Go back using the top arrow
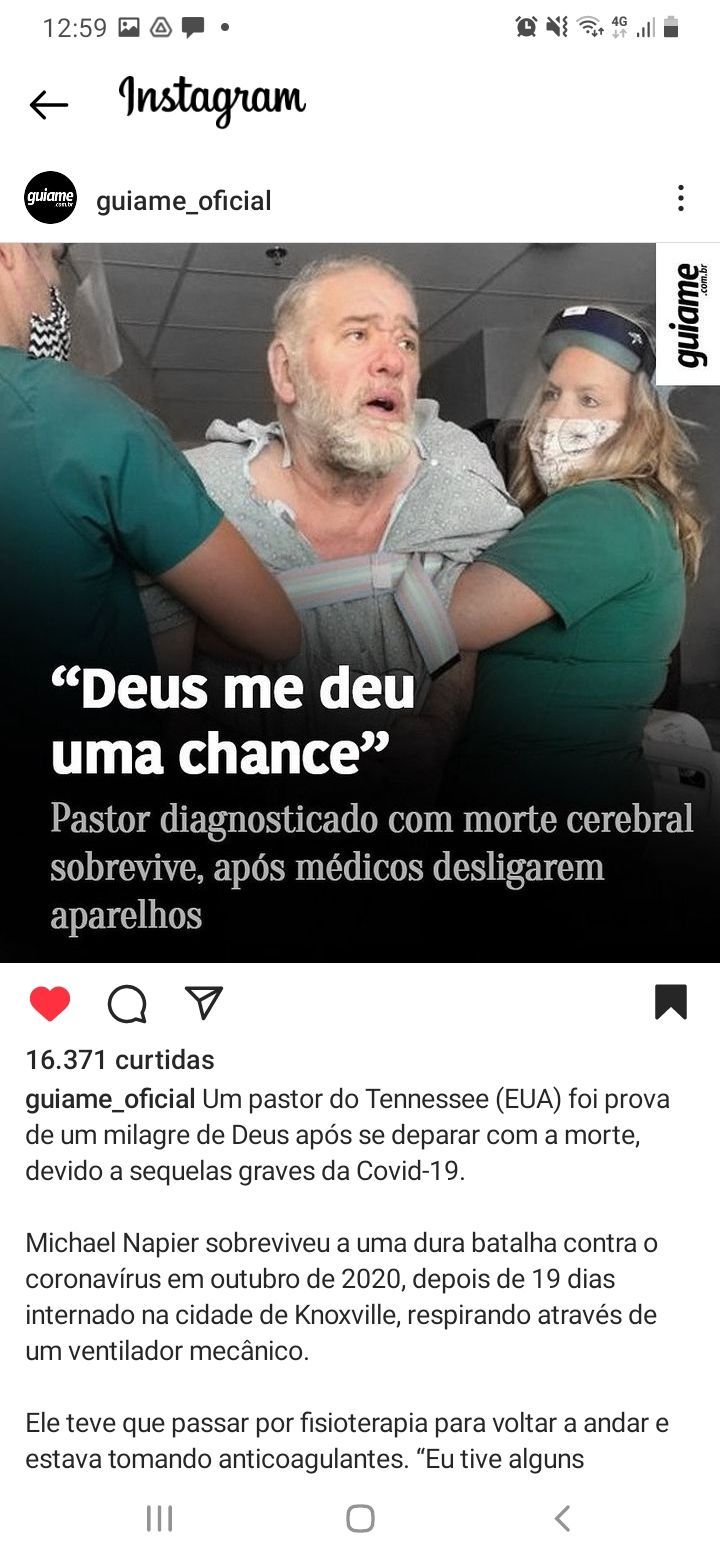Viewport: 720px width, 1560px height. tap(48, 104)
